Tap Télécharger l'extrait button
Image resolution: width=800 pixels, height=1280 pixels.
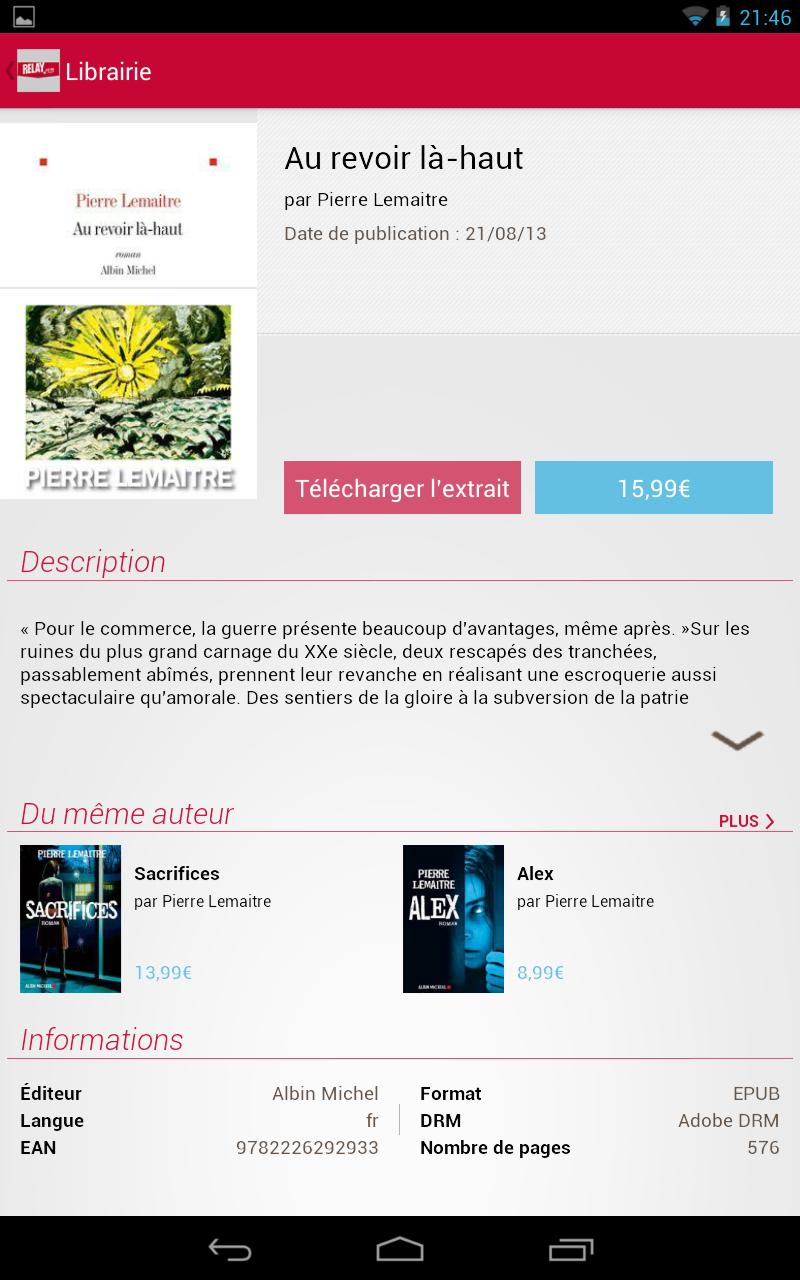(402, 488)
